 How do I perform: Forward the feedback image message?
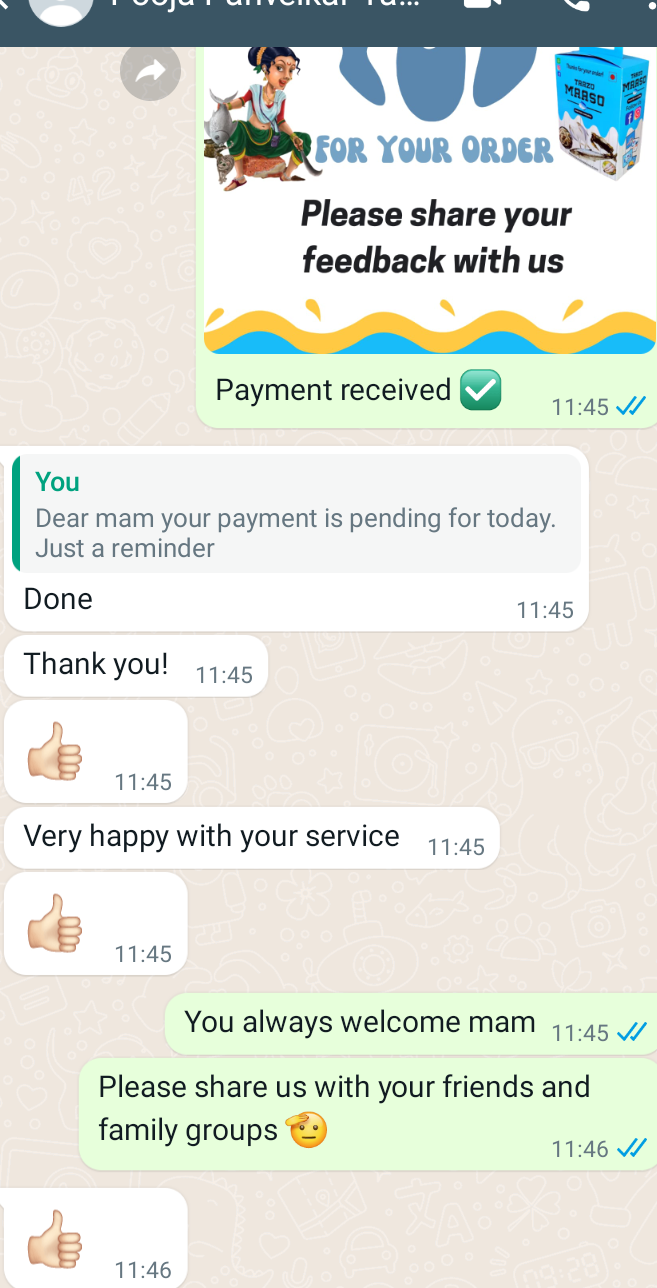click(x=150, y=72)
